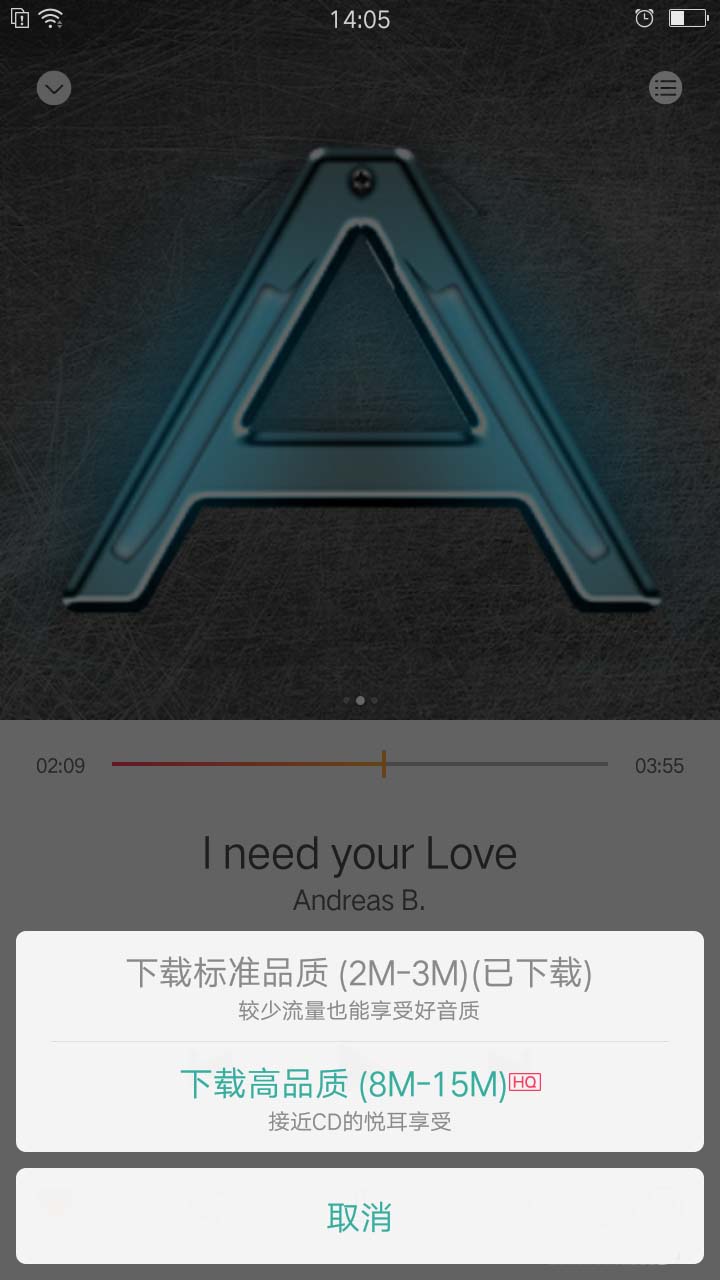Open the playlist queue icon
Image resolution: width=720 pixels, height=1280 pixels.
tap(665, 89)
